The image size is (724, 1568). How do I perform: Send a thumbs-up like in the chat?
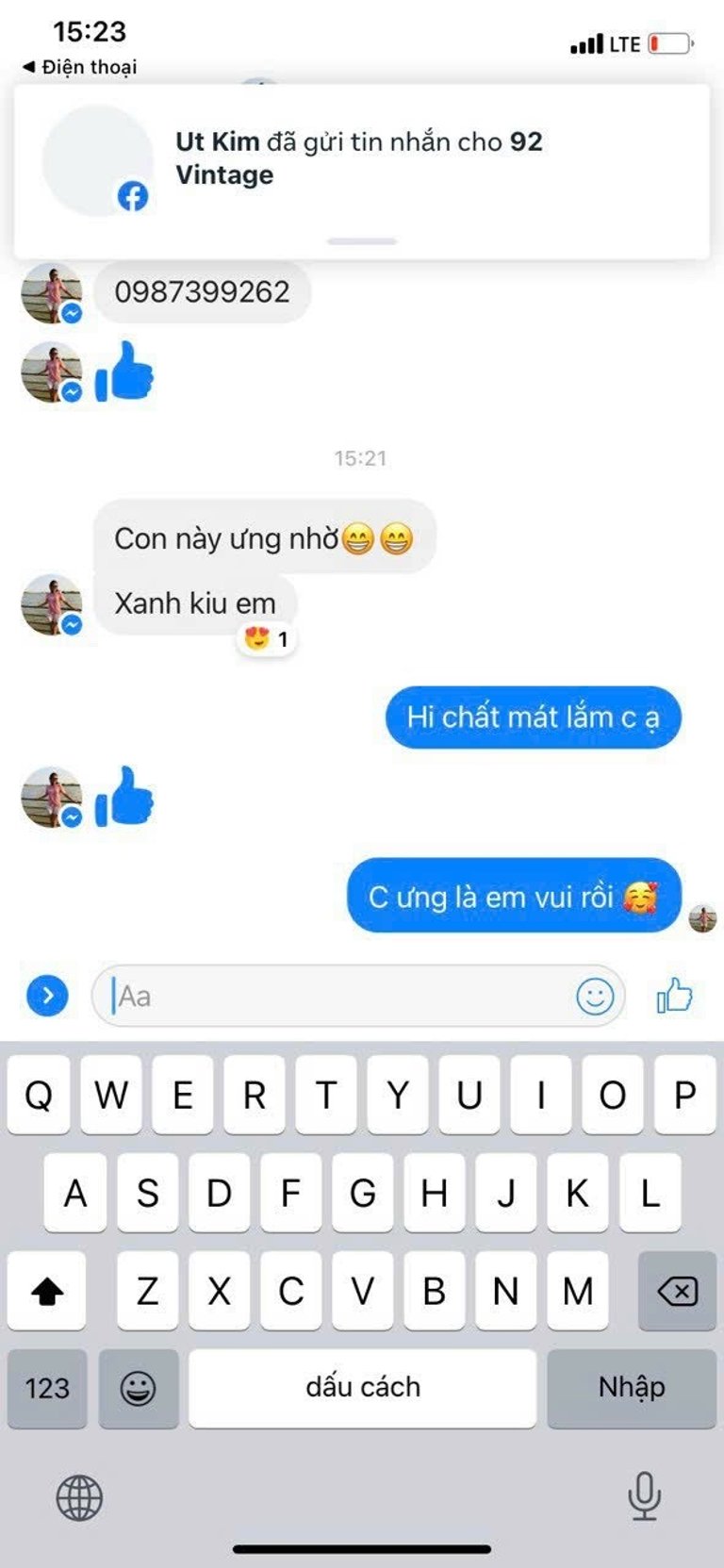coord(674,995)
